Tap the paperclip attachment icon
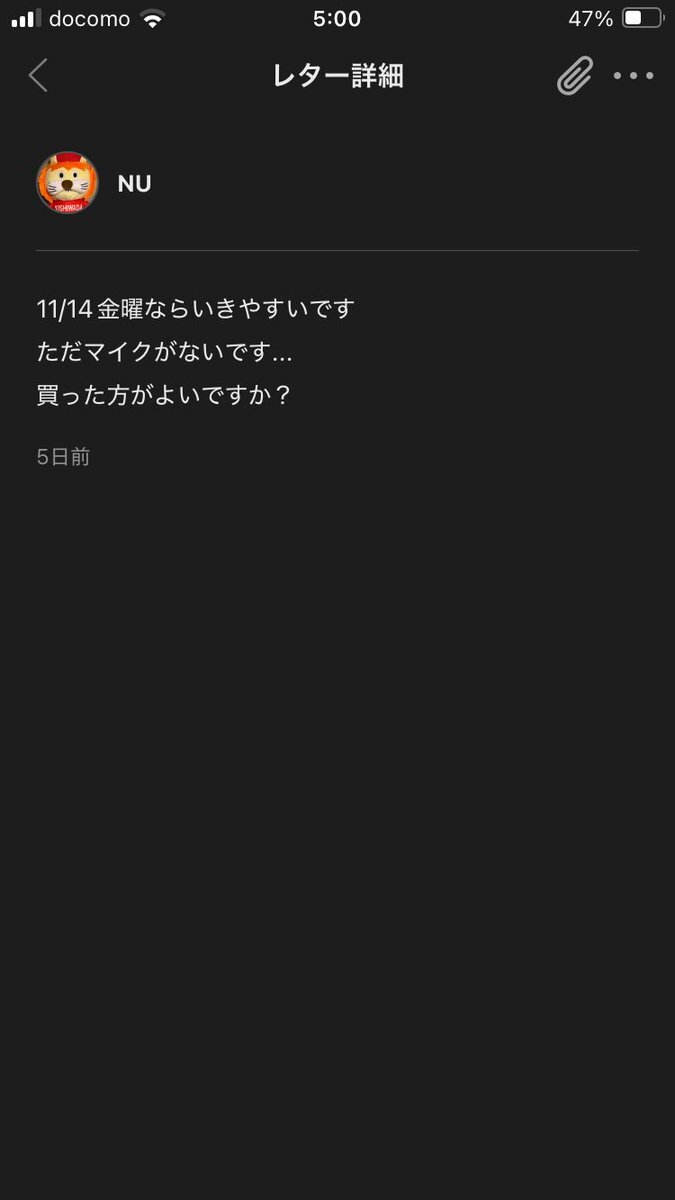Screen dimensions: 675x1200 click(574, 76)
